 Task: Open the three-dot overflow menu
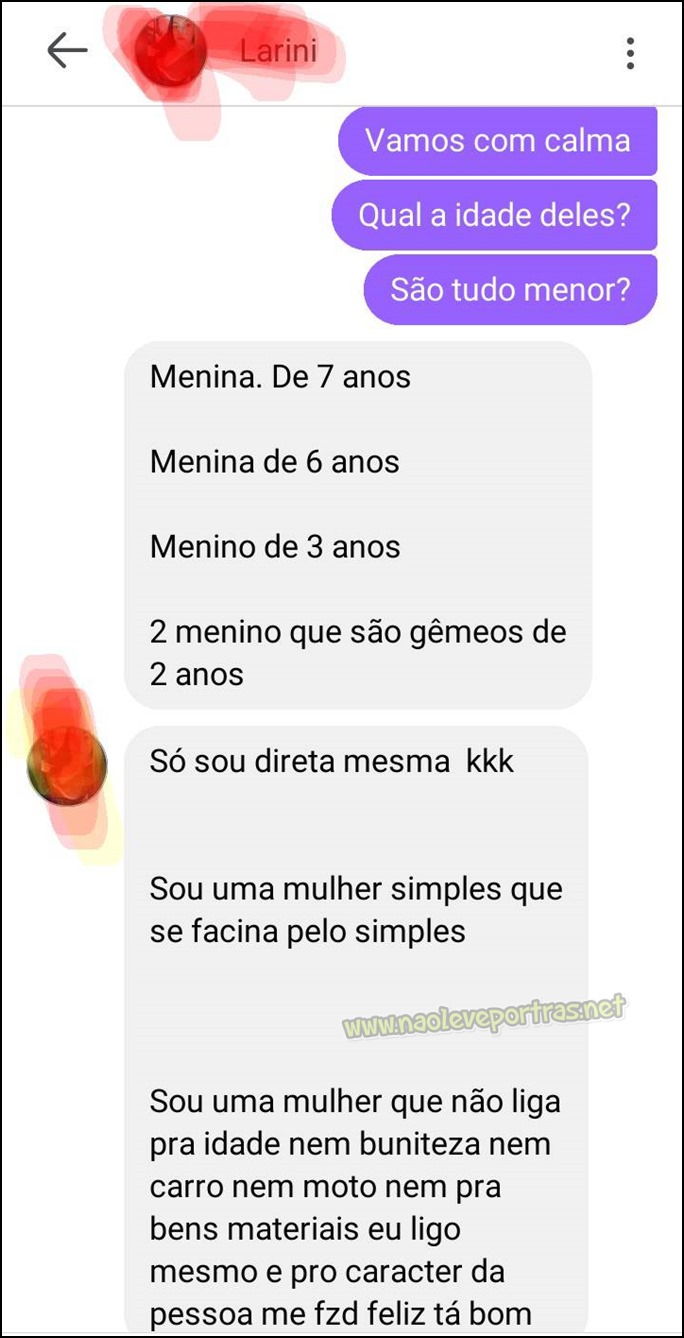point(630,53)
